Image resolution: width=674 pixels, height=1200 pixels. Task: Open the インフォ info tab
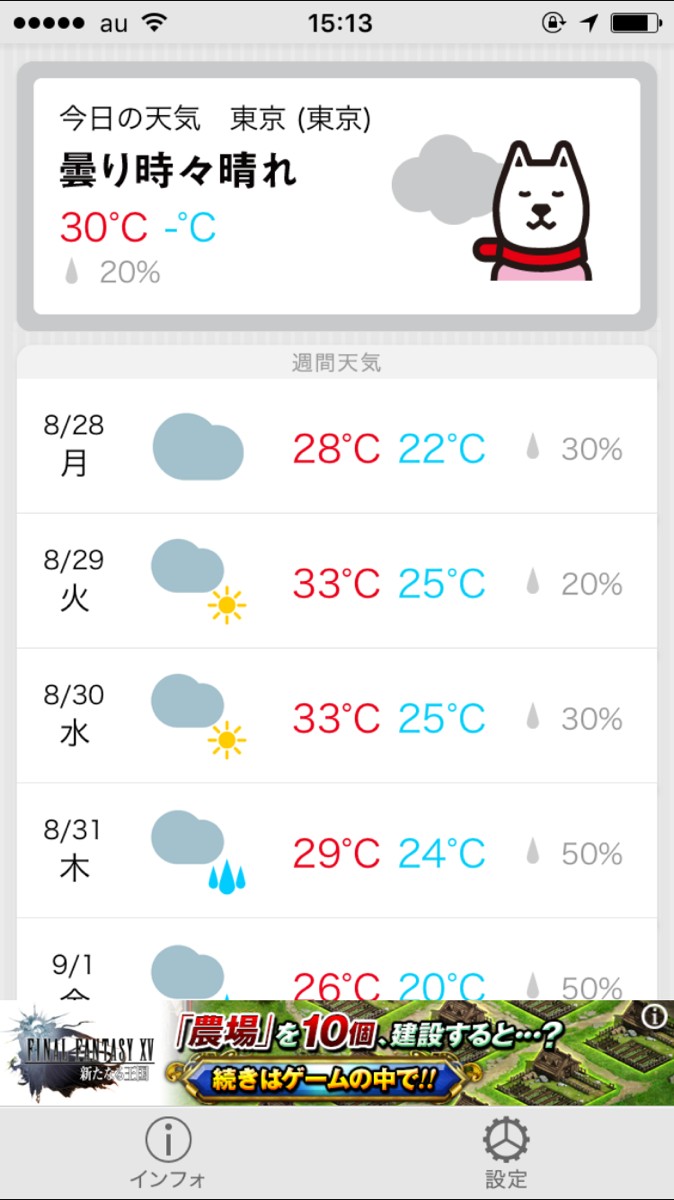pyautogui.click(x=168, y=1151)
